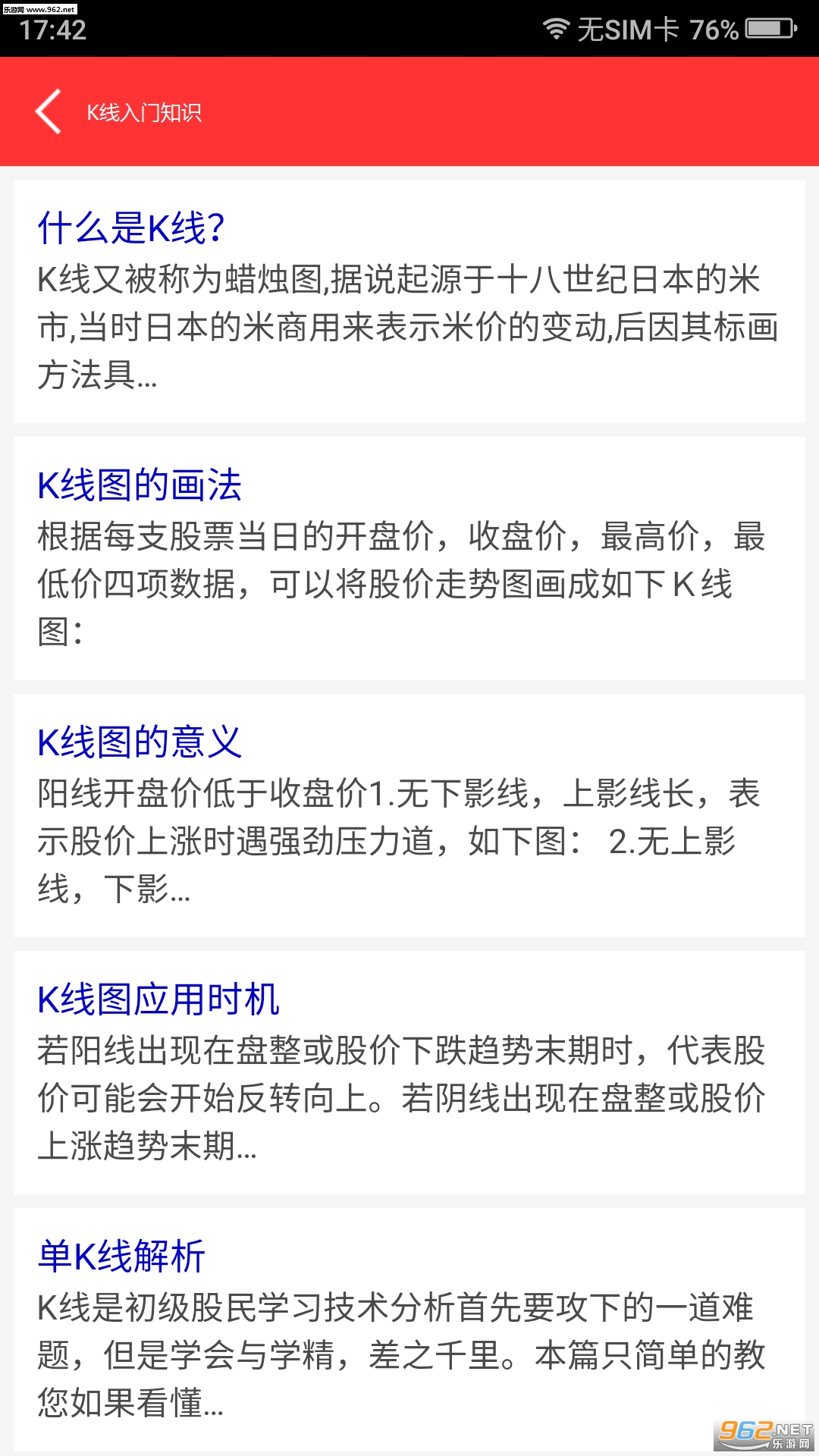Open the K线图的画法 article
This screenshot has height=1456, width=819.
140,485
